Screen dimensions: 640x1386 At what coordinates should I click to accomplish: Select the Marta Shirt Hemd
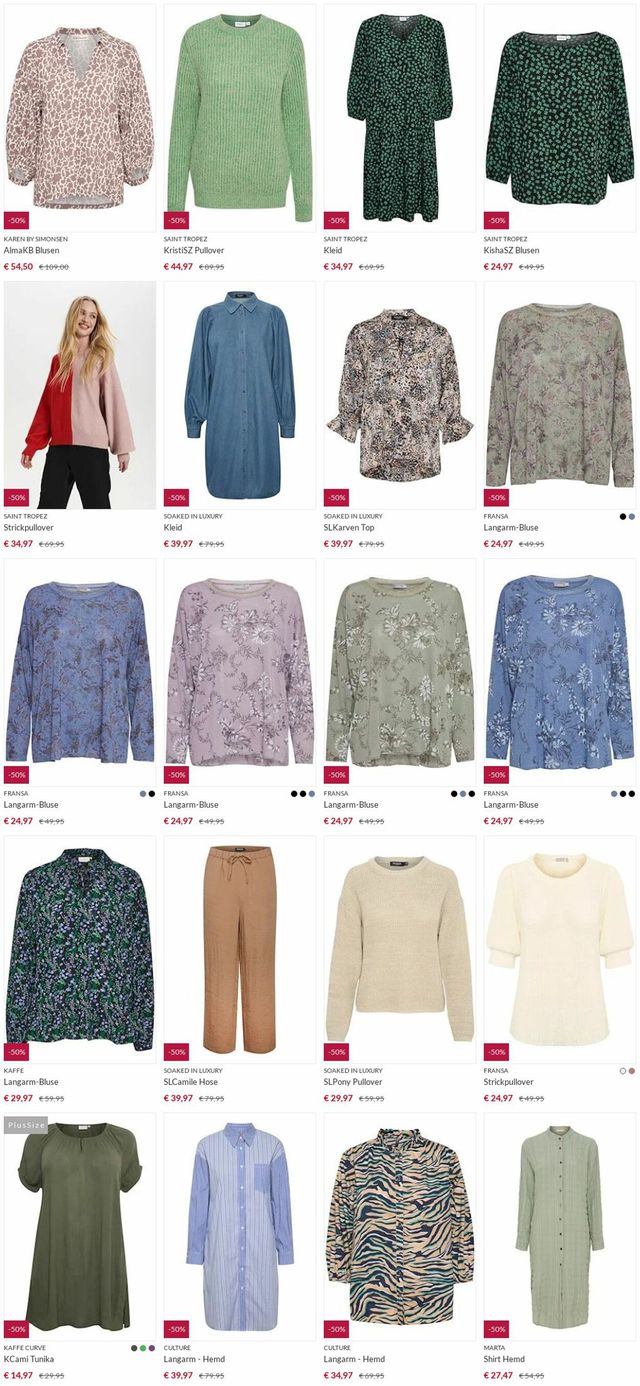(x=560, y=1227)
